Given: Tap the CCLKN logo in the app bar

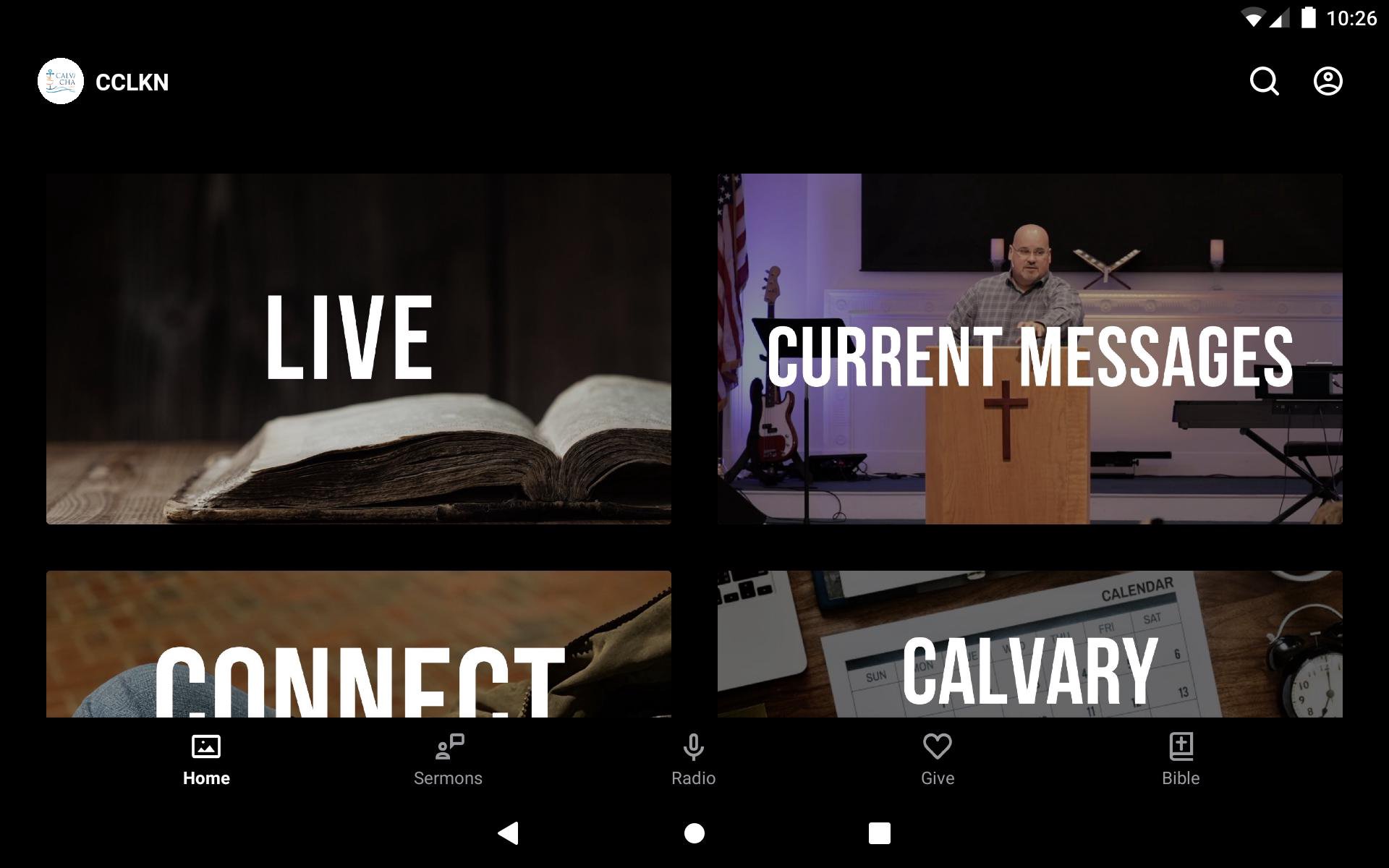Looking at the screenshot, I should coord(61,81).
